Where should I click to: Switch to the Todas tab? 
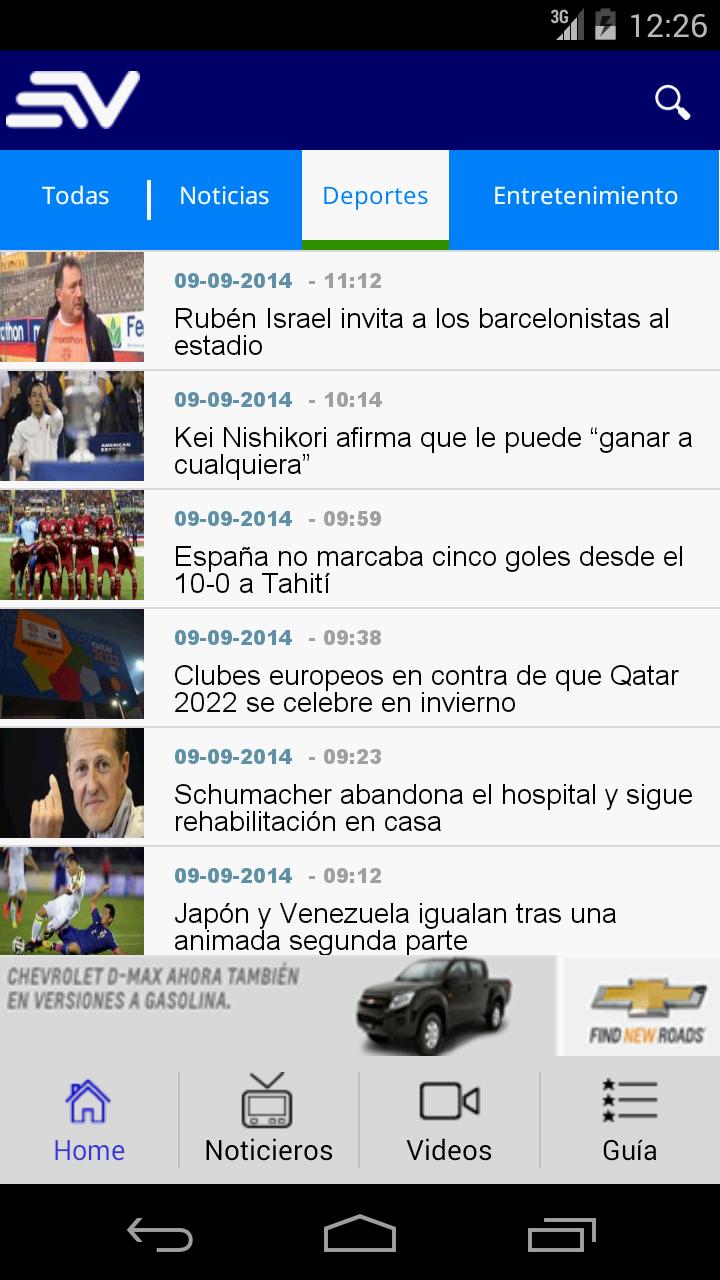coord(75,196)
